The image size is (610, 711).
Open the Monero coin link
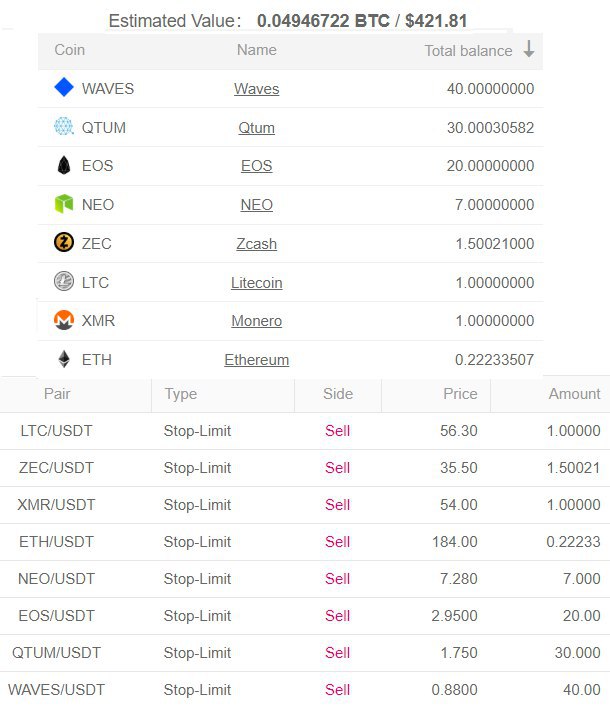coord(256,321)
